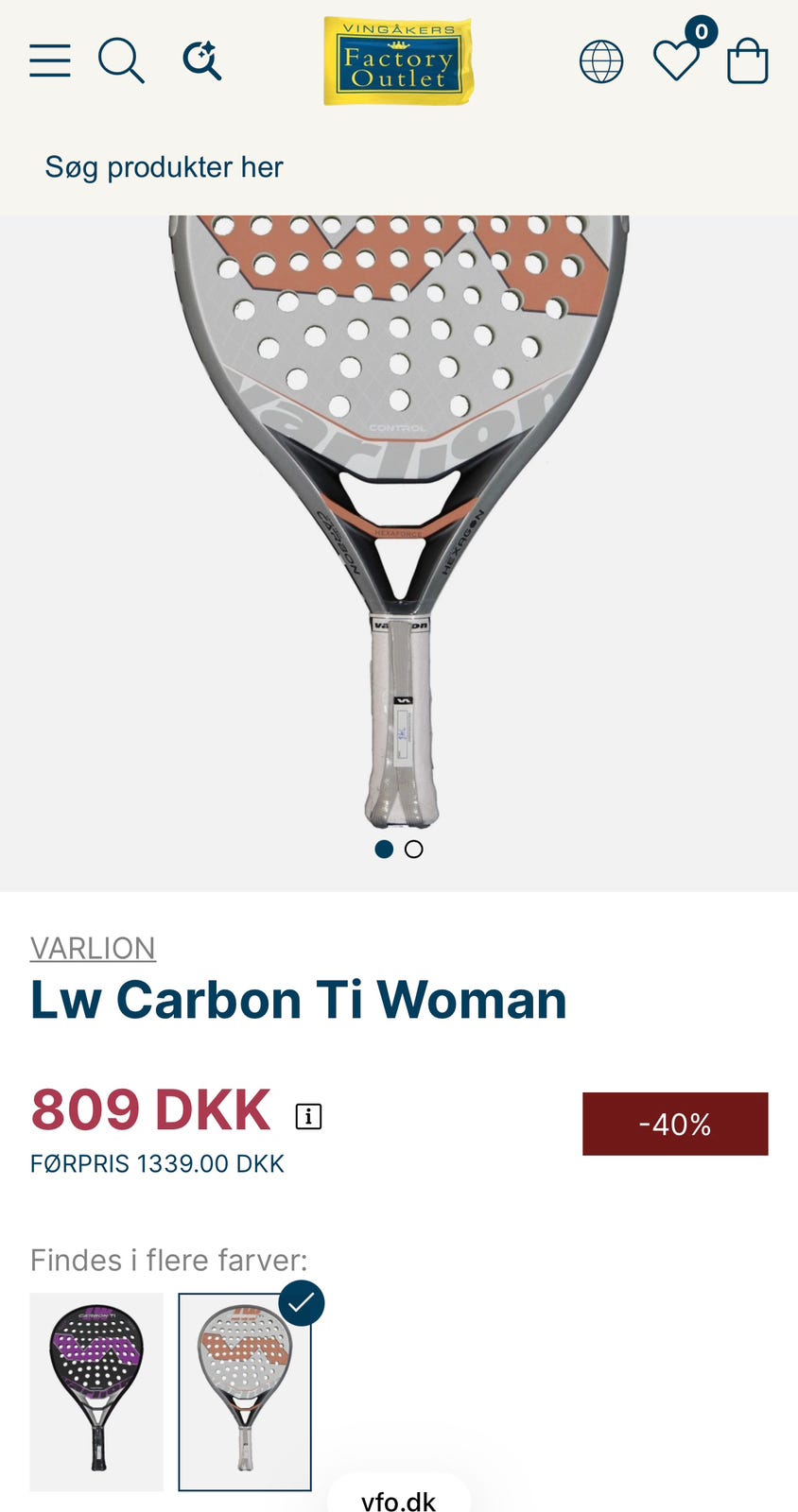Jump to the second product image dot
The height and width of the screenshot is (1512, 798).
pyautogui.click(x=413, y=849)
